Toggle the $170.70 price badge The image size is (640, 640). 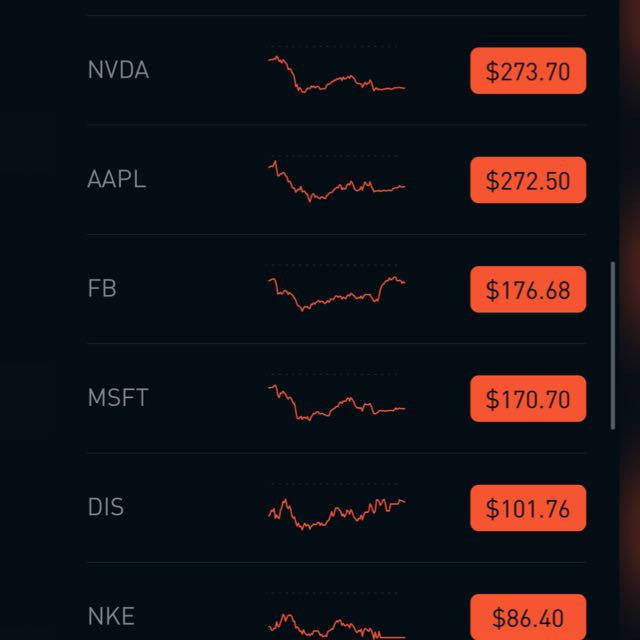pos(528,399)
